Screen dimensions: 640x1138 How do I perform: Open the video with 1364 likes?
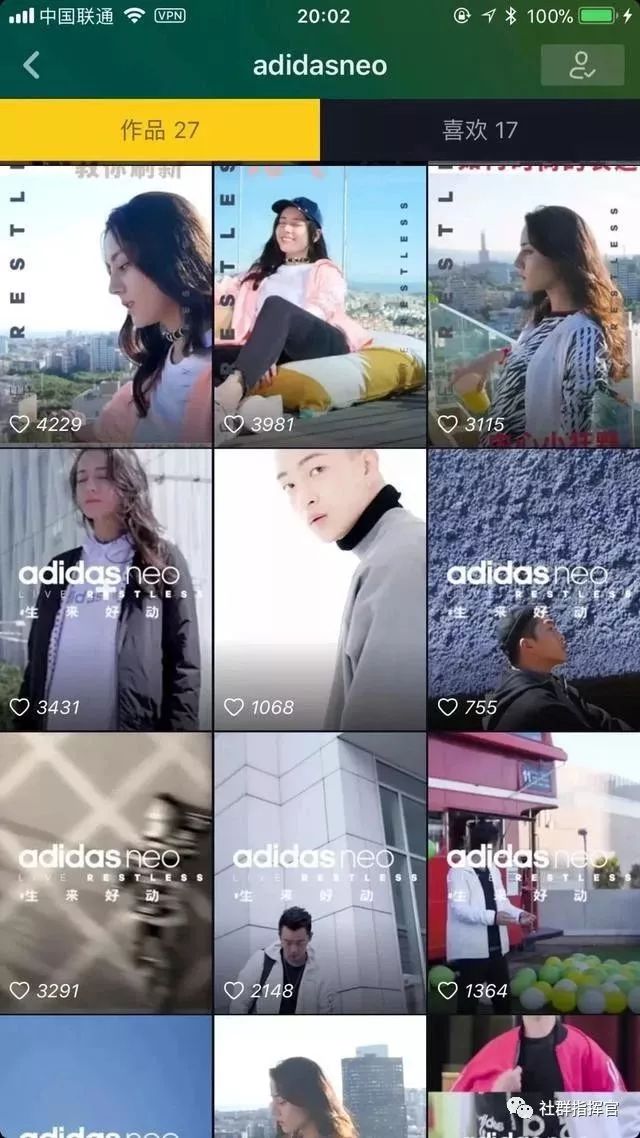coord(534,873)
